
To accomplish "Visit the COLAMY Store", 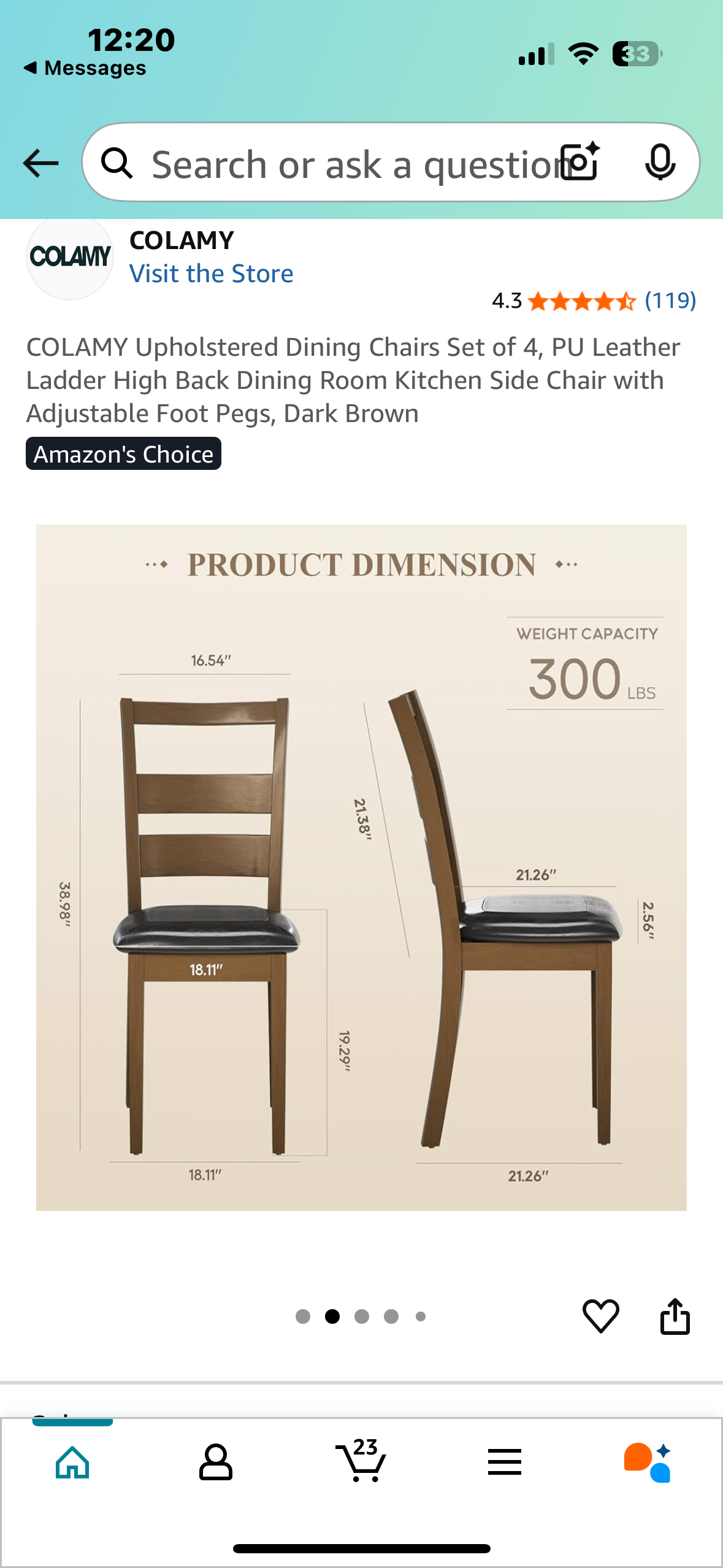I will coord(211,274).
